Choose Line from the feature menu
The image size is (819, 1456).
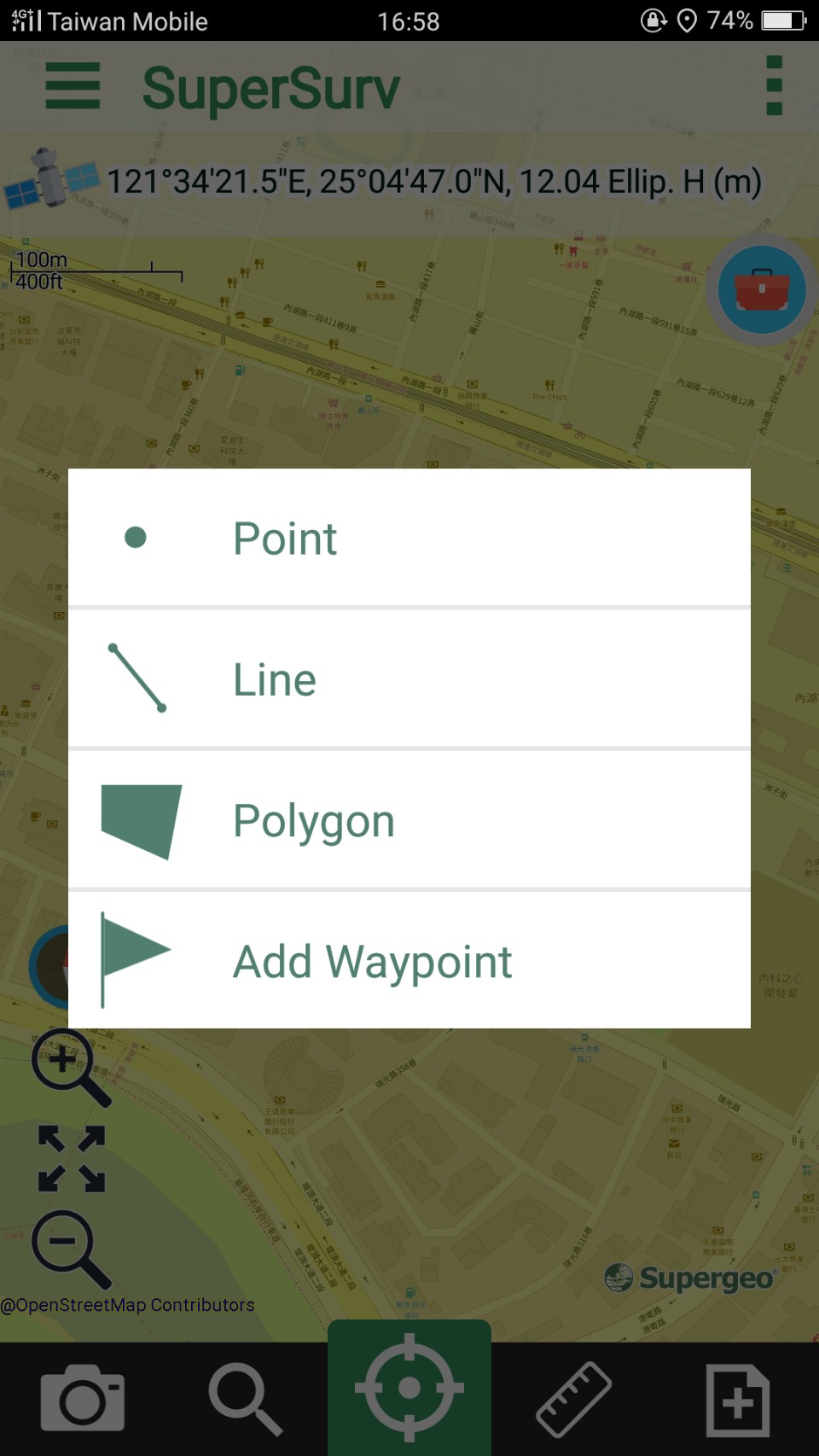click(x=409, y=679)
